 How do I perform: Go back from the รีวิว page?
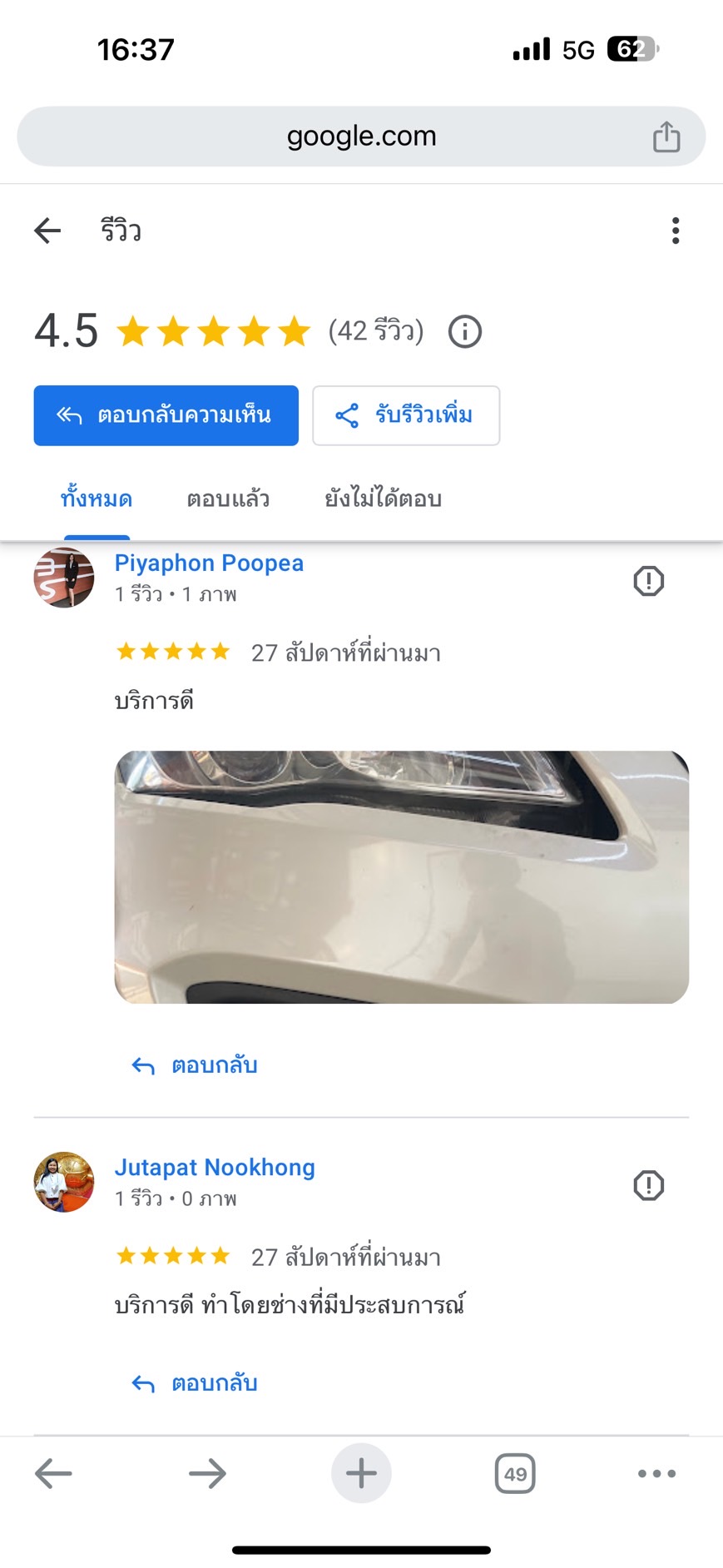[47, 231]
